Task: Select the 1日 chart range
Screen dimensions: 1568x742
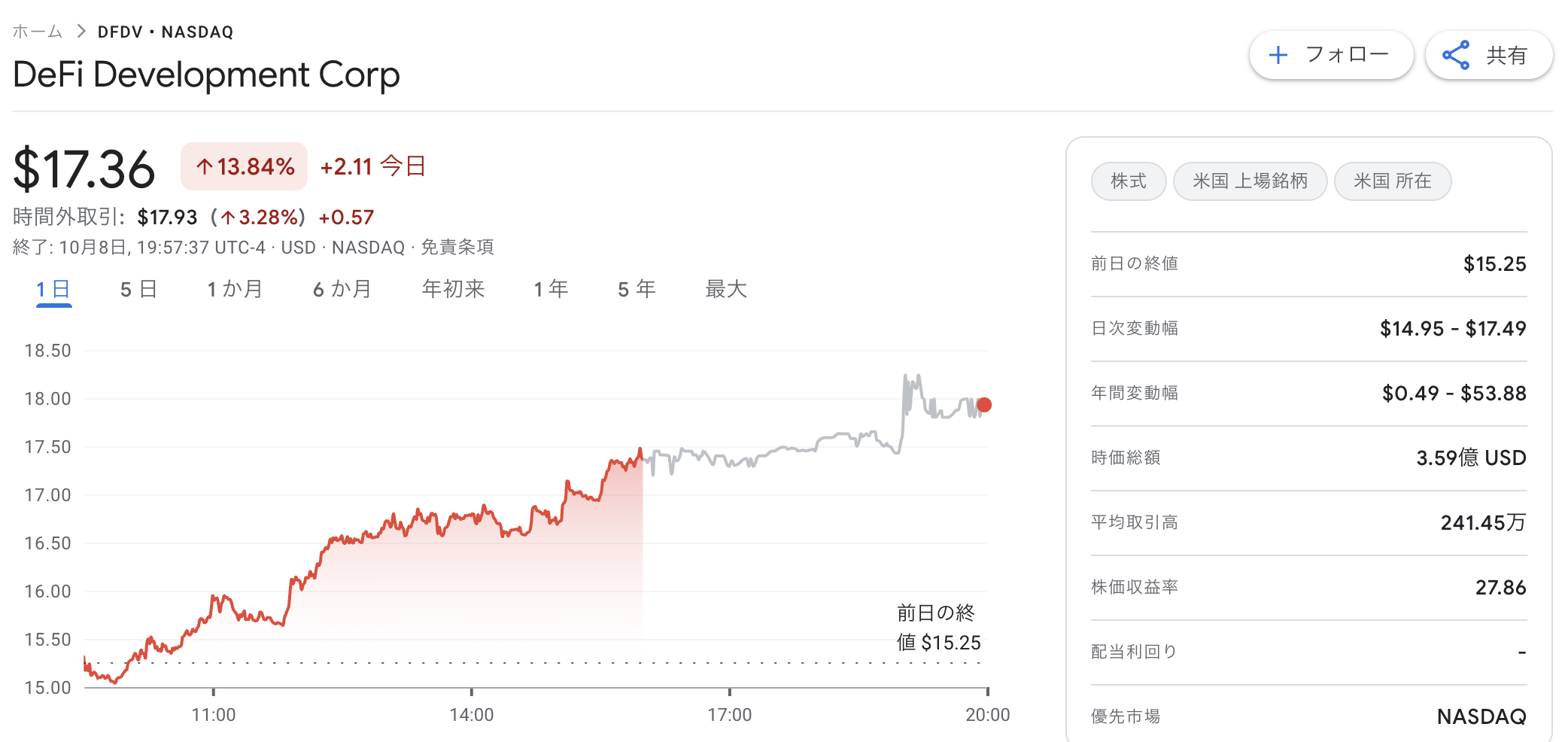Action: 53,289
